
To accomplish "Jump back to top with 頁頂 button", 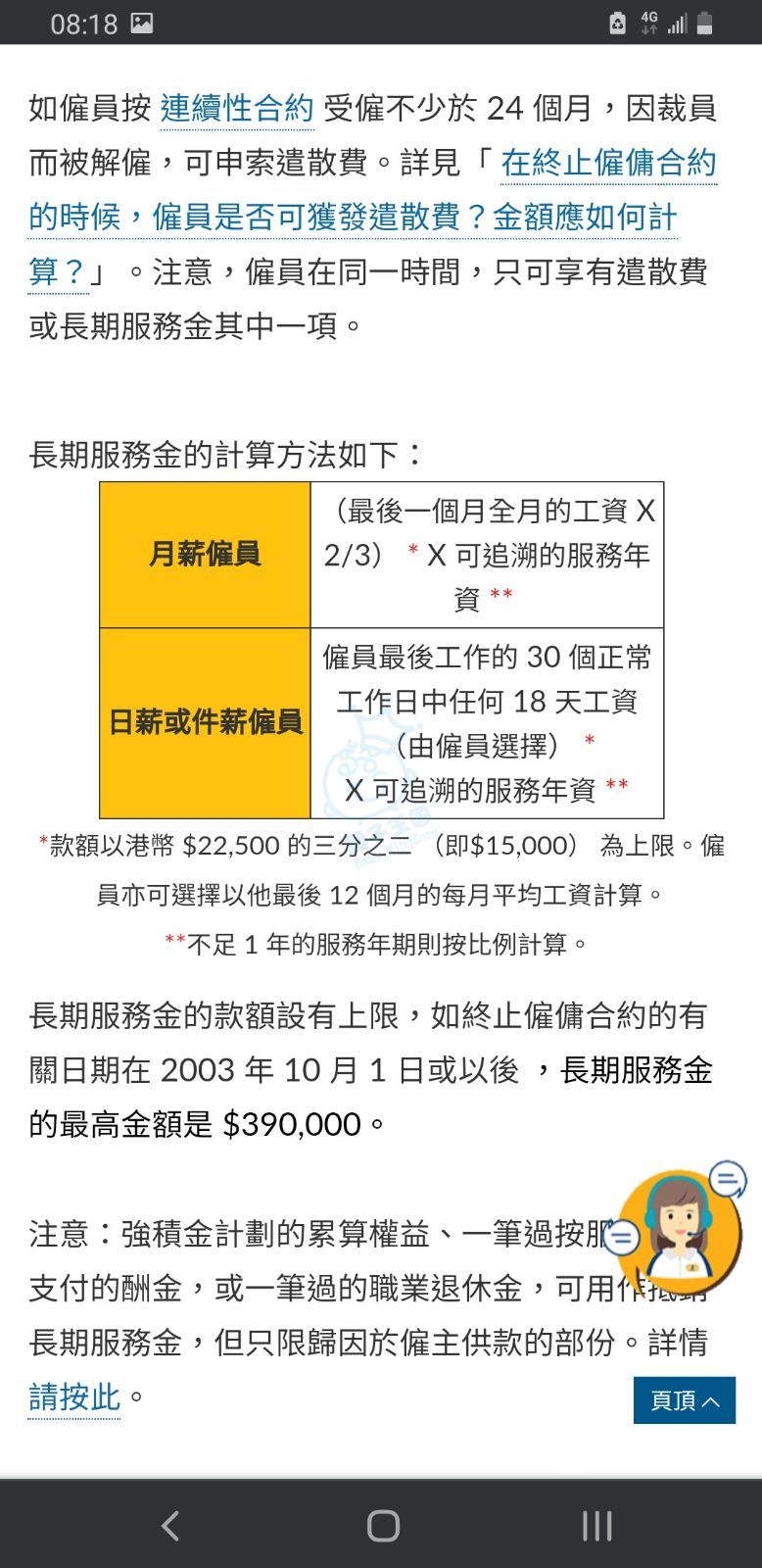I will point(684,1400).
